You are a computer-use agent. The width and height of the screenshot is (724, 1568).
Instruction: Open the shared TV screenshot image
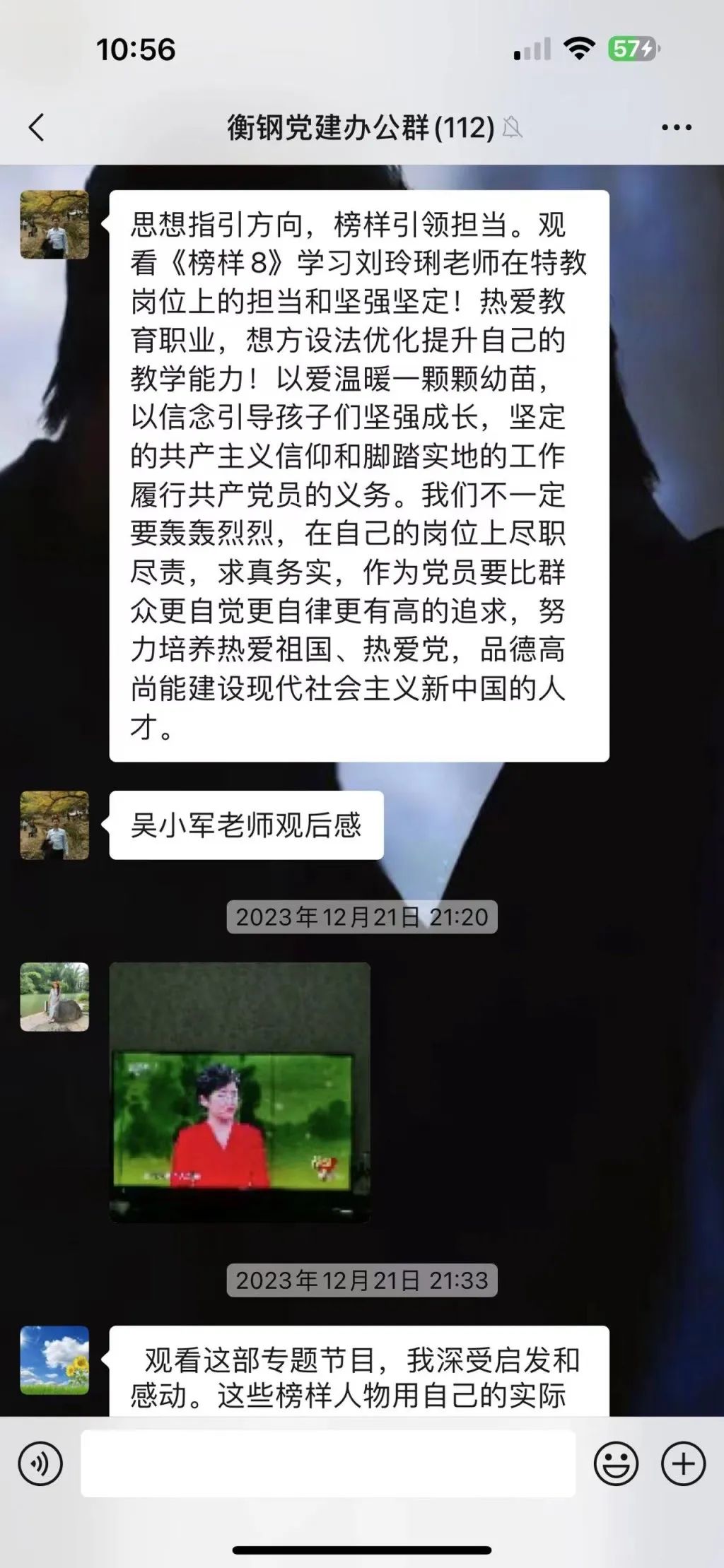[x=240, y=1092]
